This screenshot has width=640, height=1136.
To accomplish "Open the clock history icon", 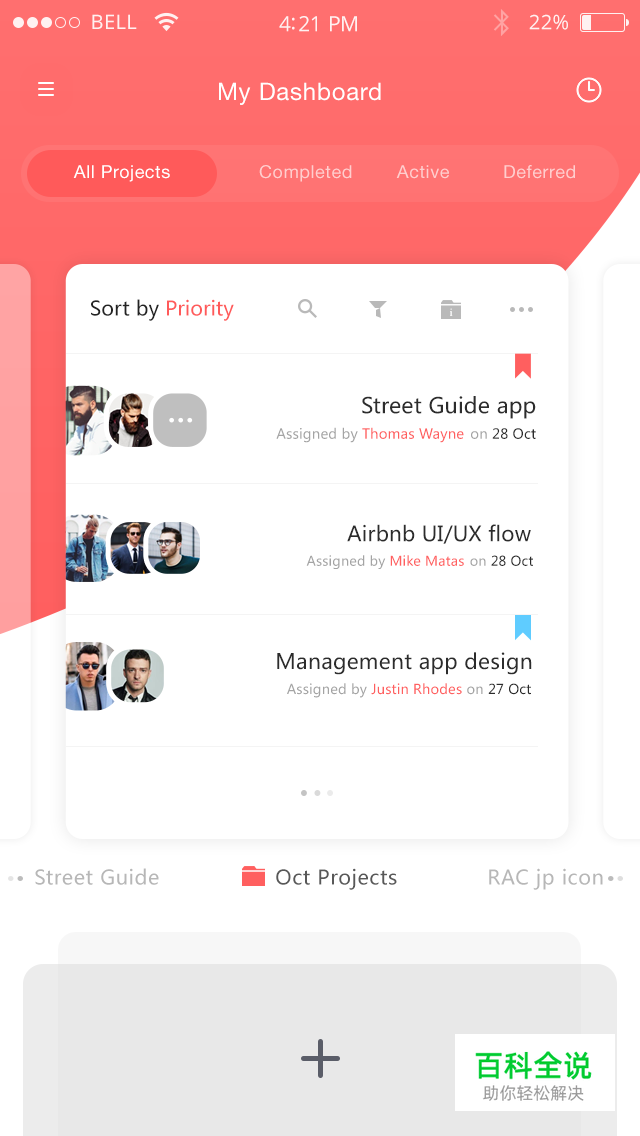I will [x=589, y=90].
